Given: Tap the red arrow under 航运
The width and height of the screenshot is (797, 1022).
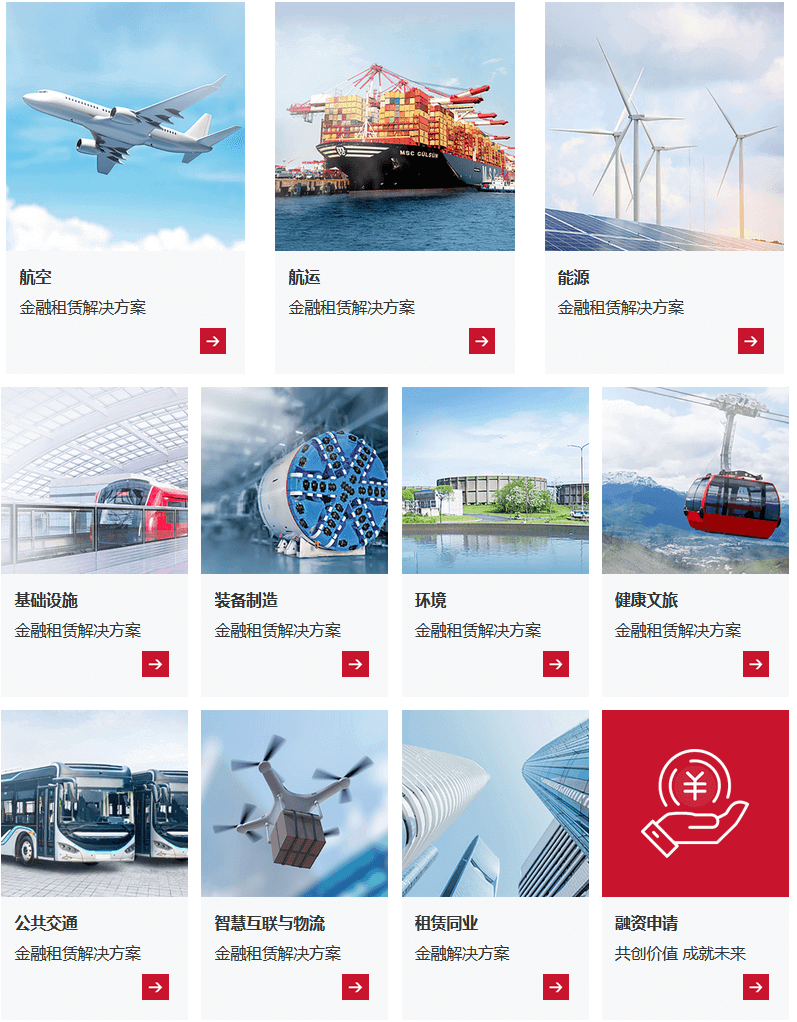Looking at the screenshot, I should pyautogui.click(x=482, y=341).
